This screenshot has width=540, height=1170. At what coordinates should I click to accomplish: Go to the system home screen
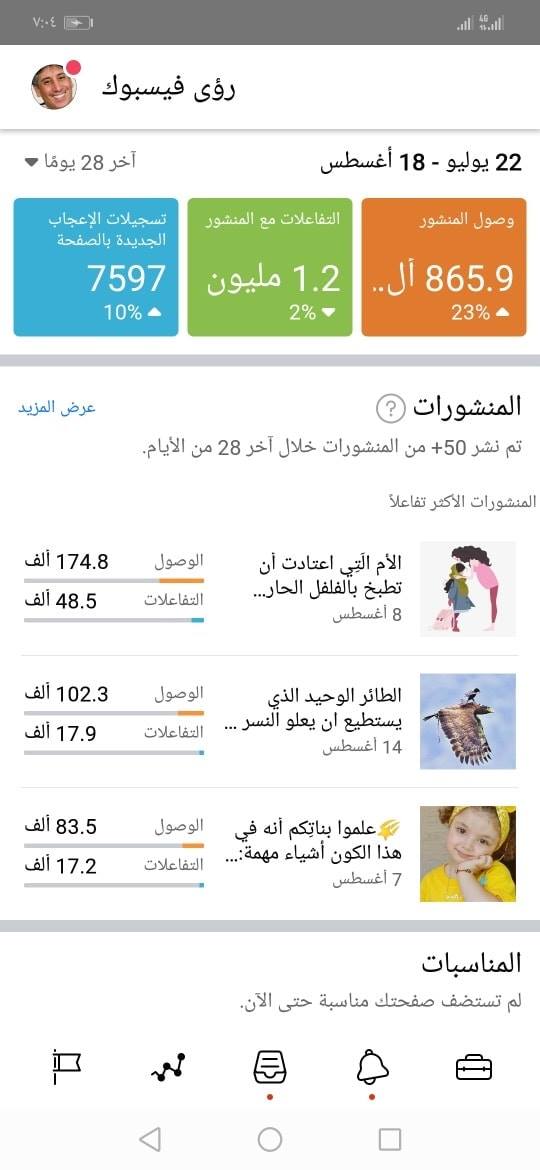(269, 1139)
